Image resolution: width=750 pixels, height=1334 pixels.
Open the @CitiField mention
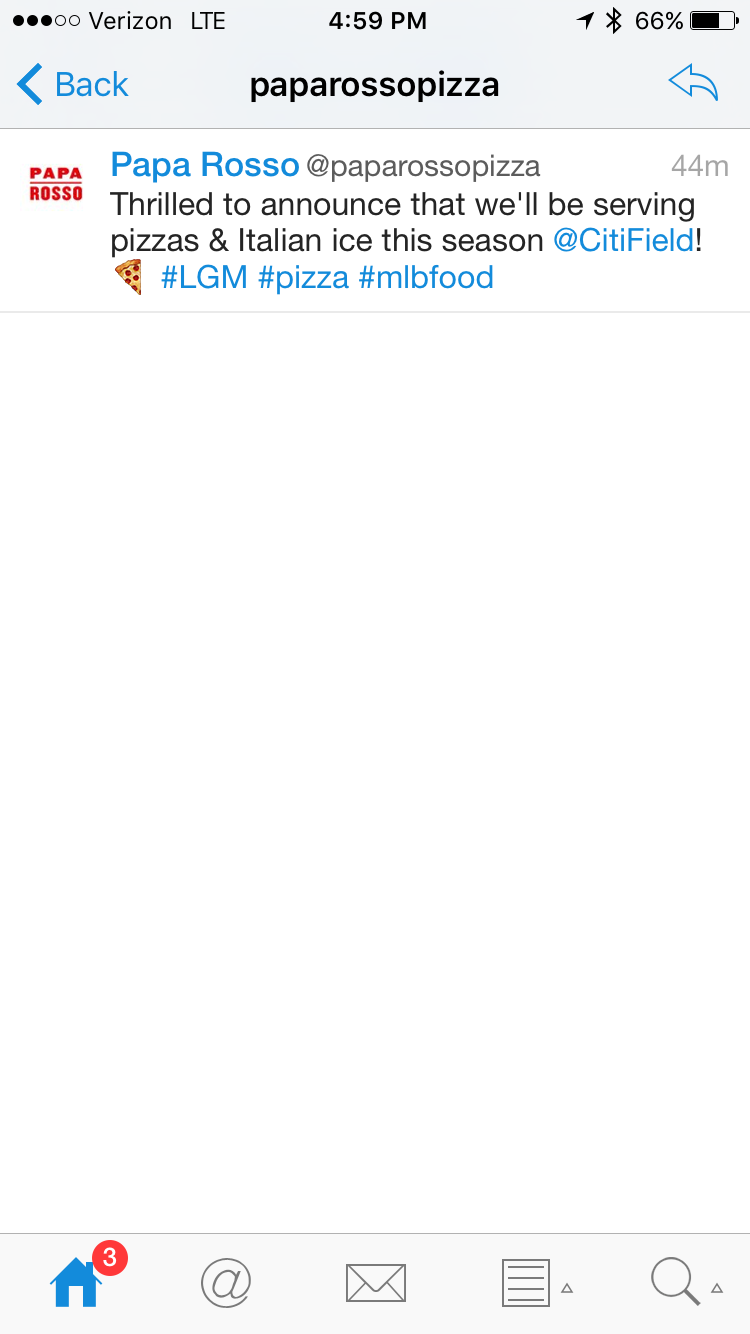623,241
